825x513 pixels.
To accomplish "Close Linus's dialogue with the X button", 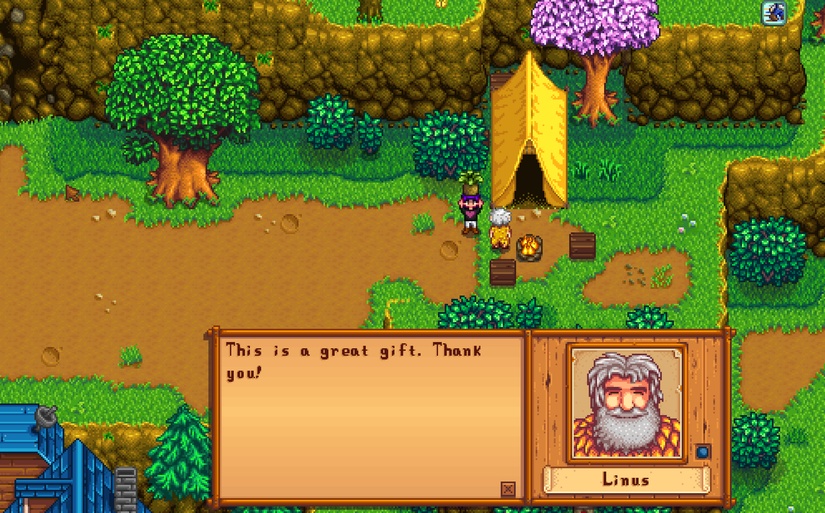I will pyautogui.click(x=508, y=489).
